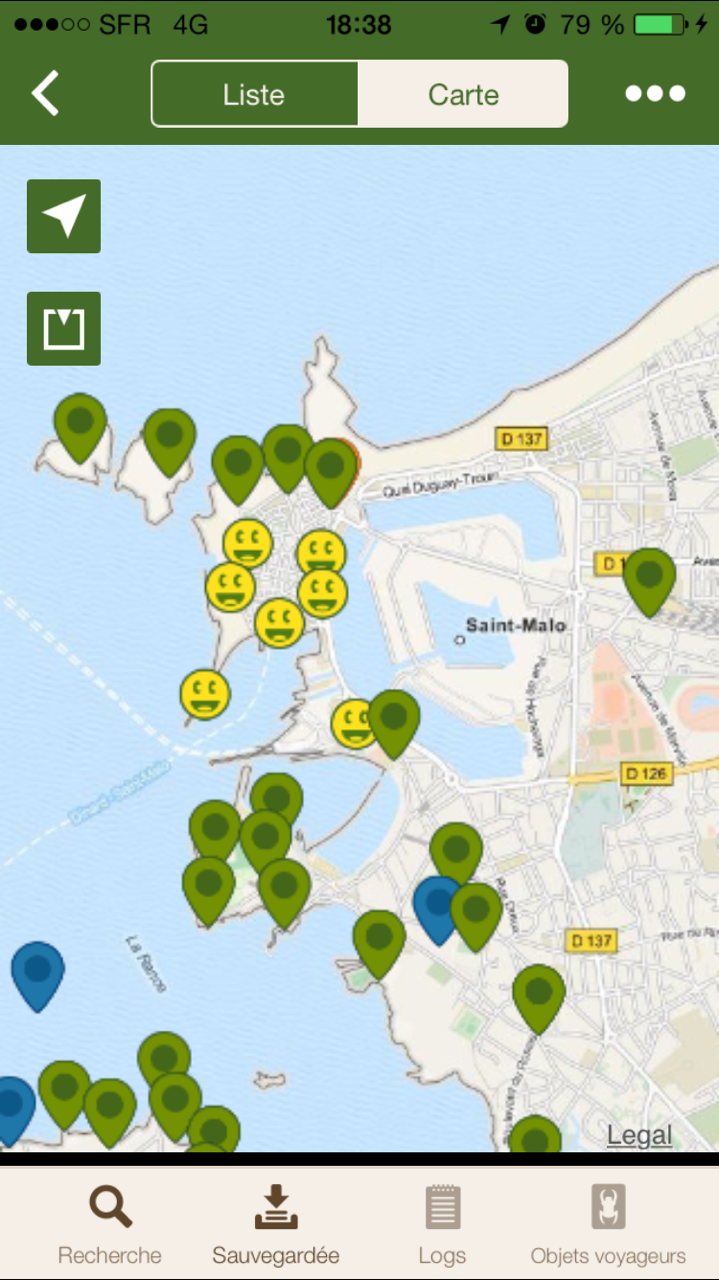Switch to the Liste view
Viewport: 719px width, 1280px height.
[254, 94]
